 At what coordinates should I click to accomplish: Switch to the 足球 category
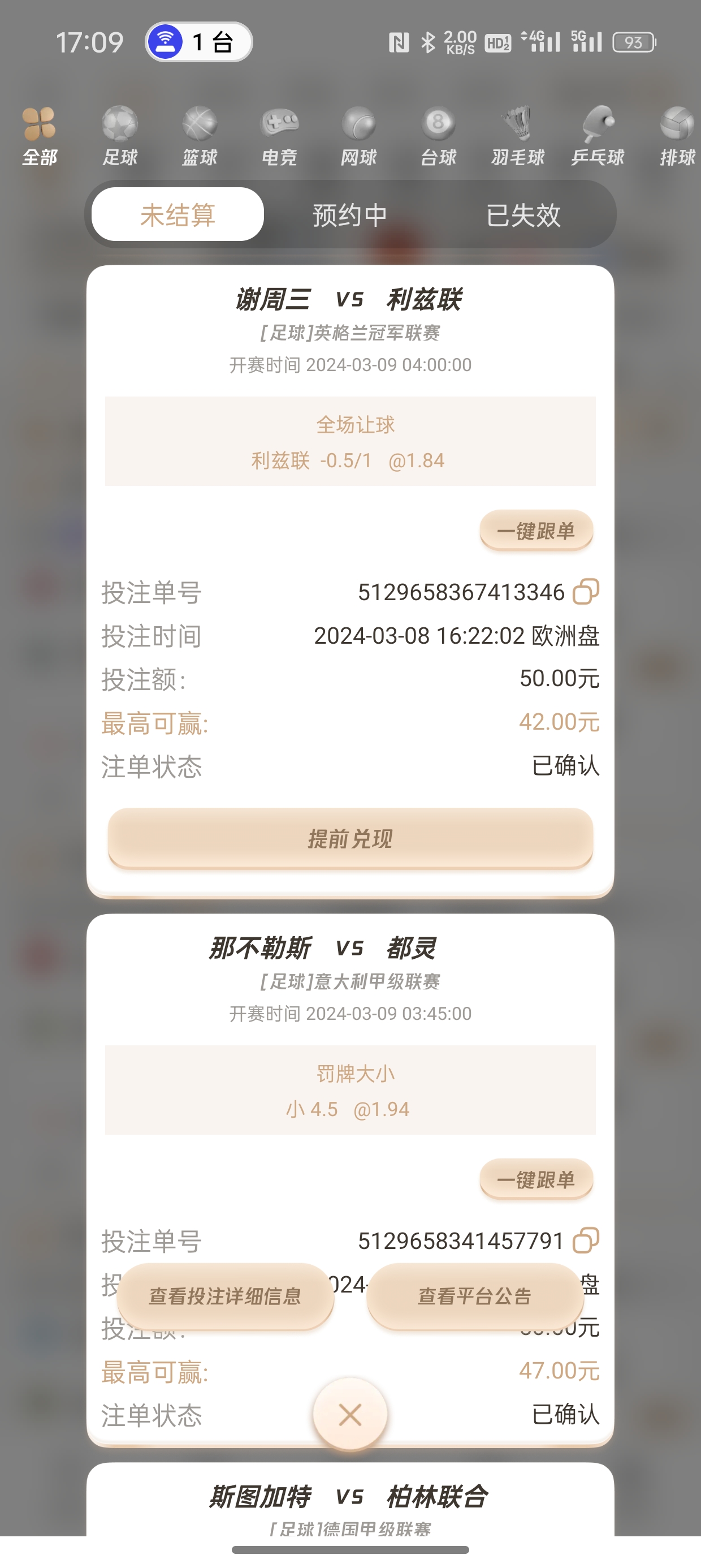pos(120,136)
